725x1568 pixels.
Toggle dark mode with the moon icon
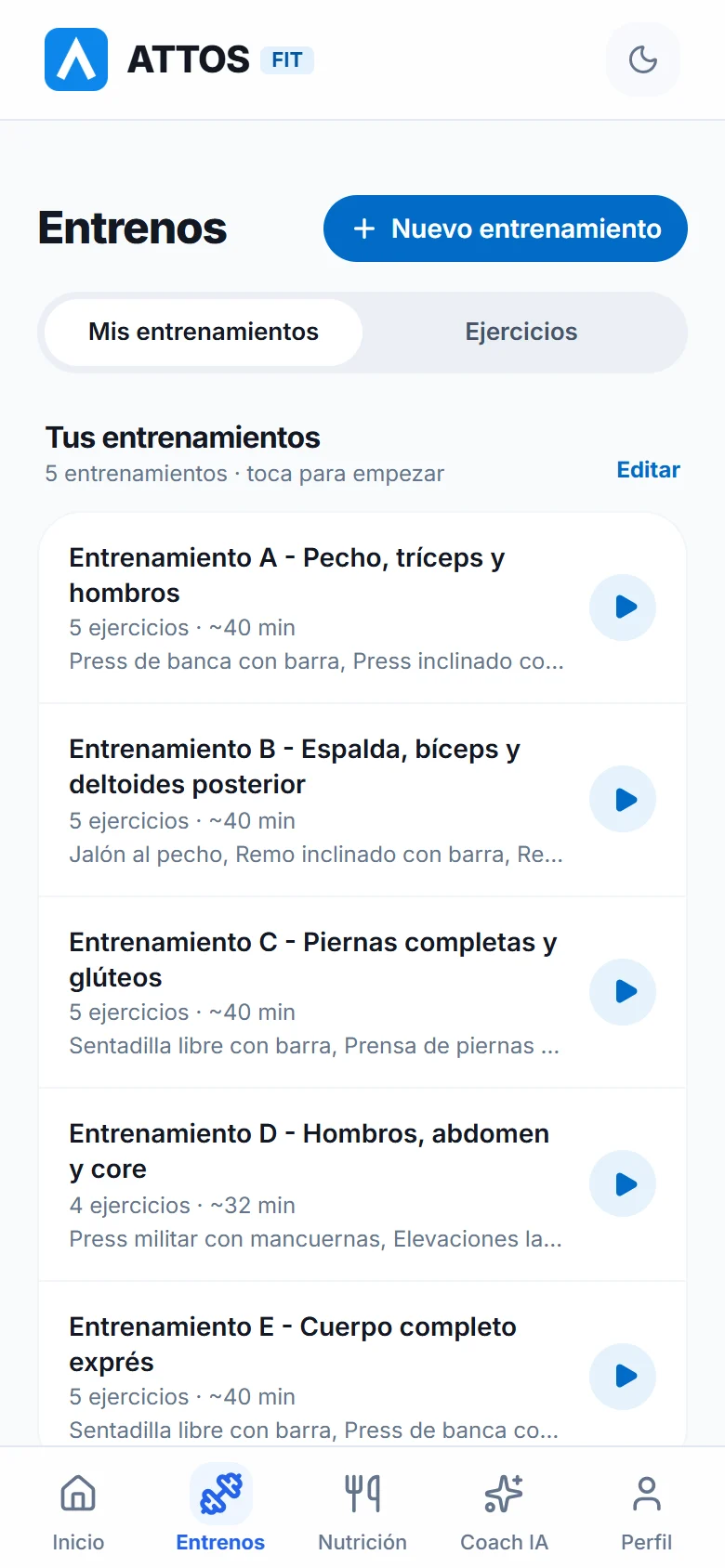pyautogui.click(x=643, y=59)
